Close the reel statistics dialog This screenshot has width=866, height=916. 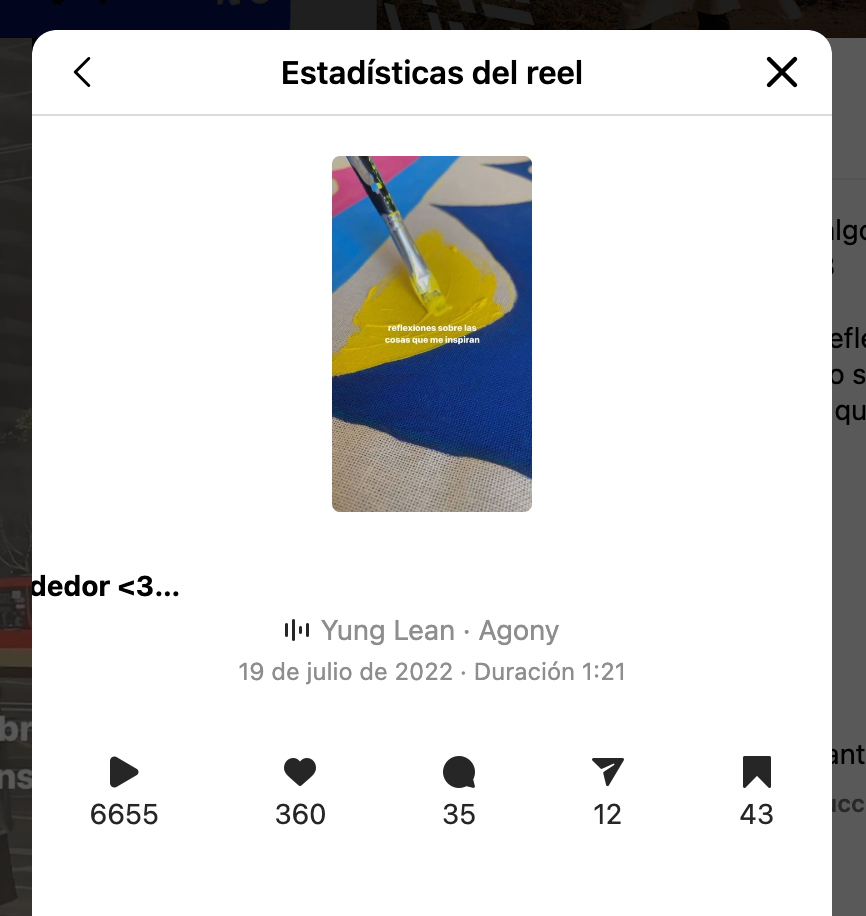tap(781, 72)
